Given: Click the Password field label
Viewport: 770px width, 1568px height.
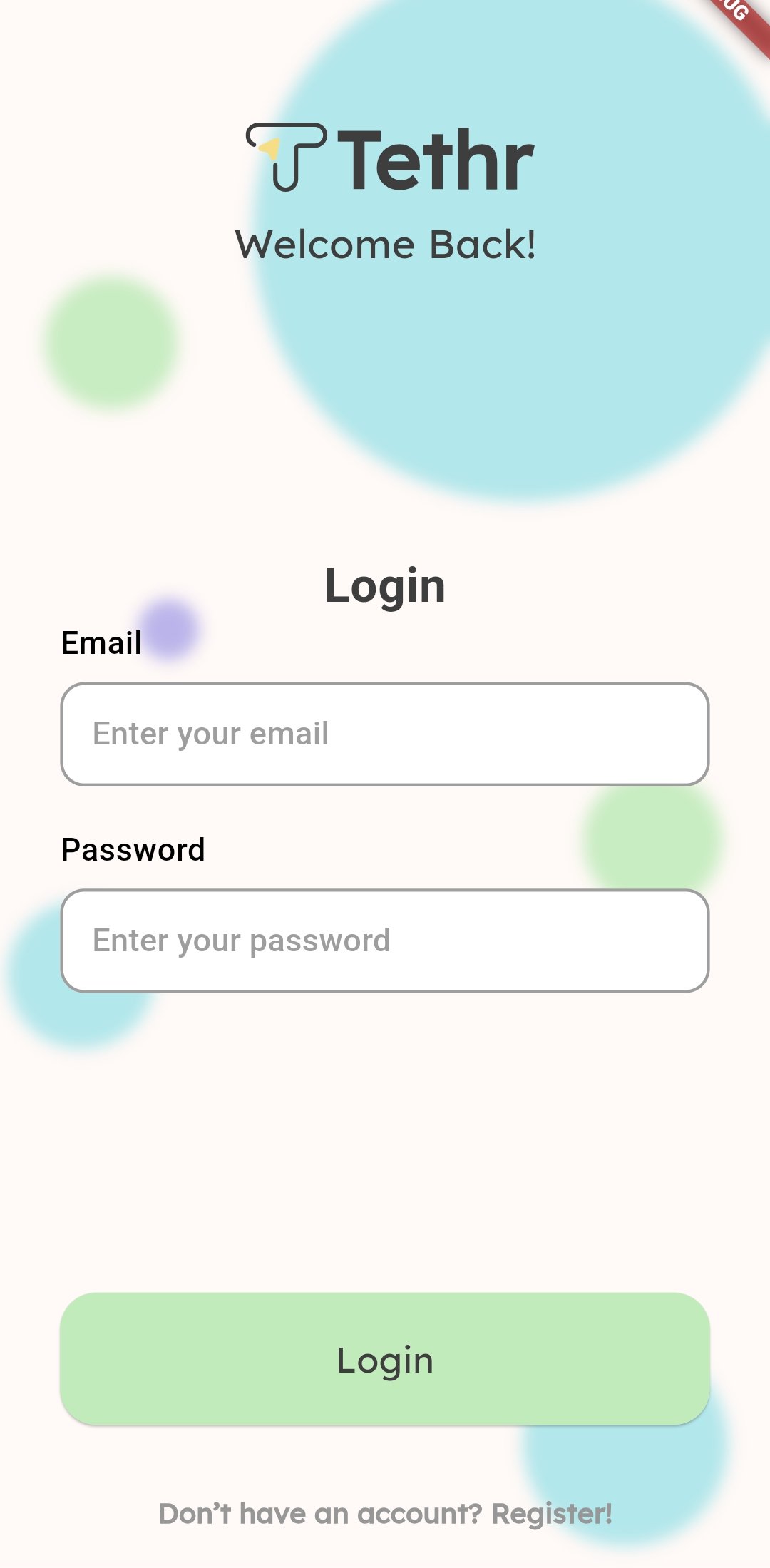Looking at the screenshot, I should pos(133,849).
